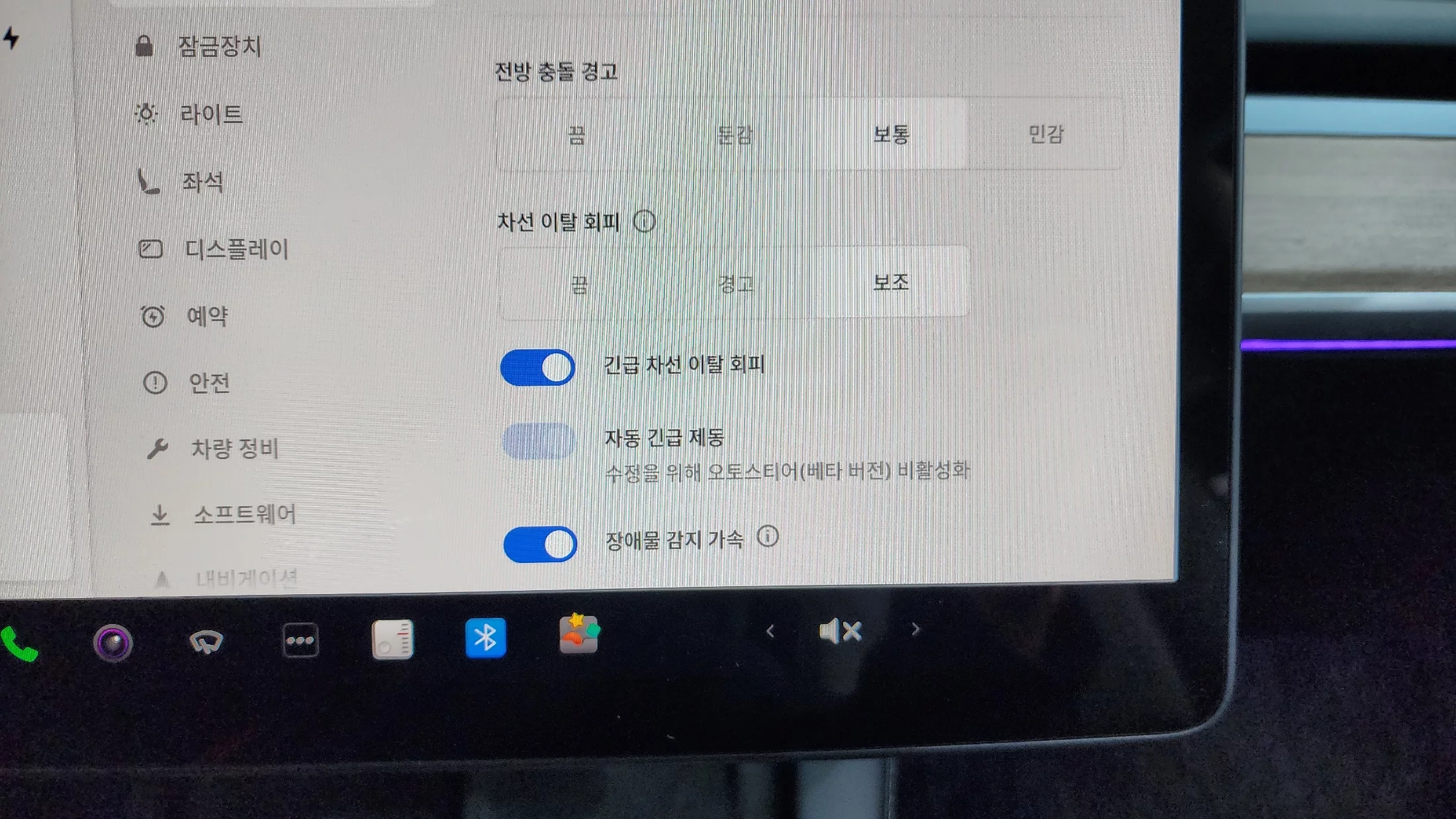Open the 소프트웨어 (Software) menu

tap(244, 514)
